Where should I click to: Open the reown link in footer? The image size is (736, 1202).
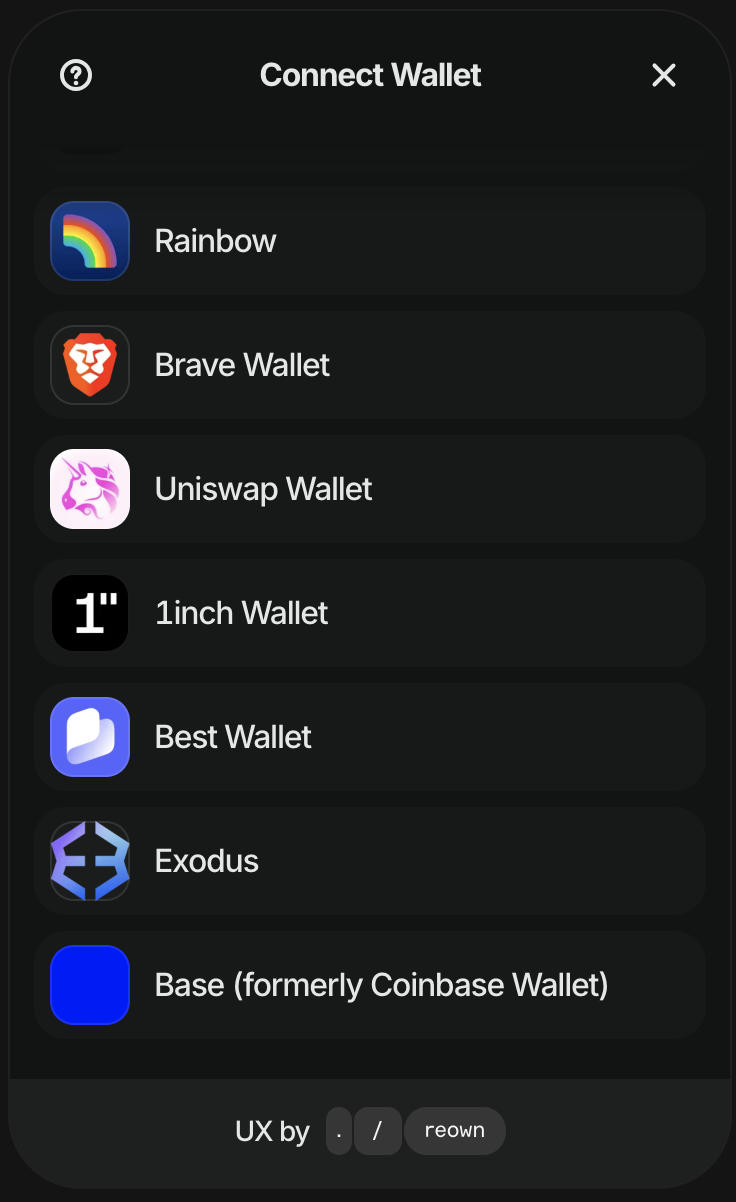[x=454, y=1131]
